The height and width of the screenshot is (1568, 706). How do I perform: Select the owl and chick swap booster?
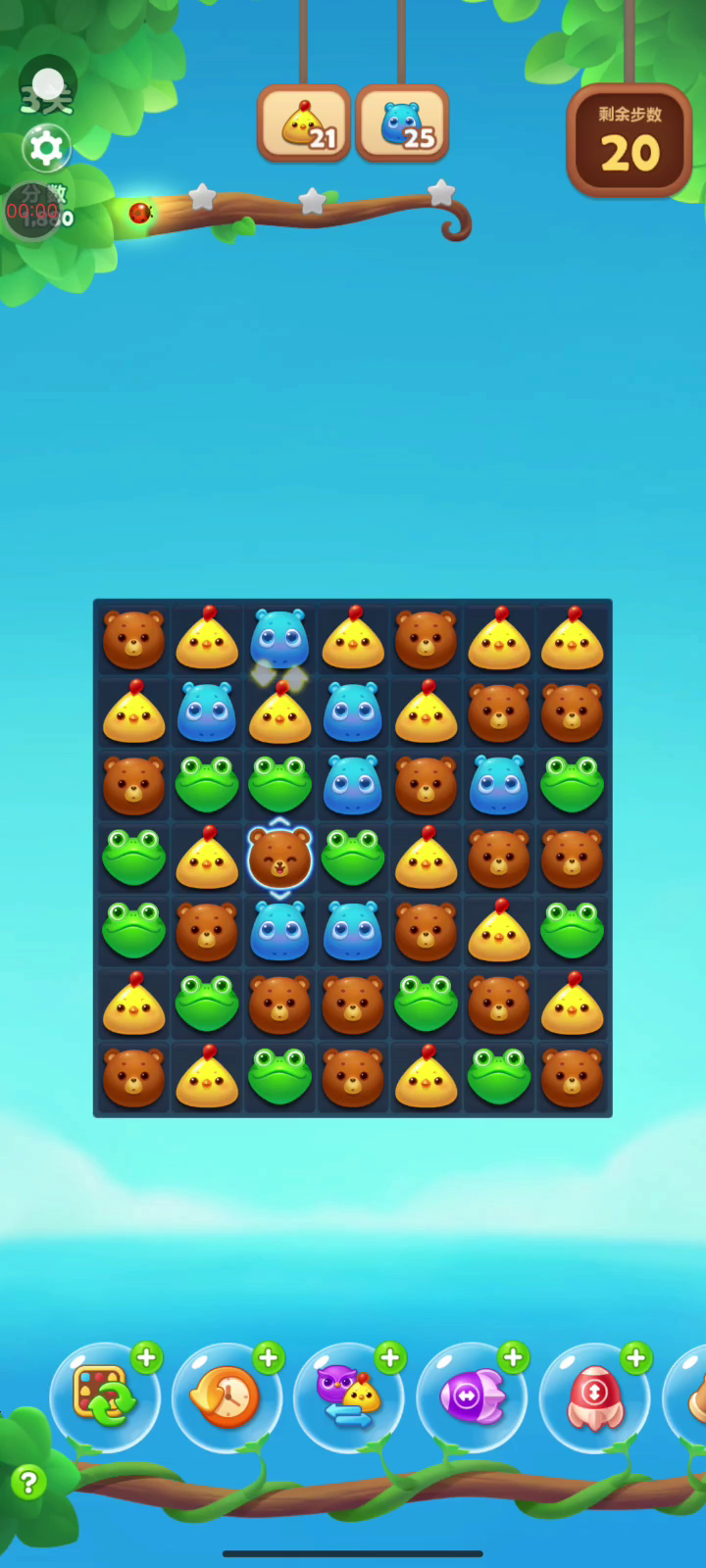349,1397
